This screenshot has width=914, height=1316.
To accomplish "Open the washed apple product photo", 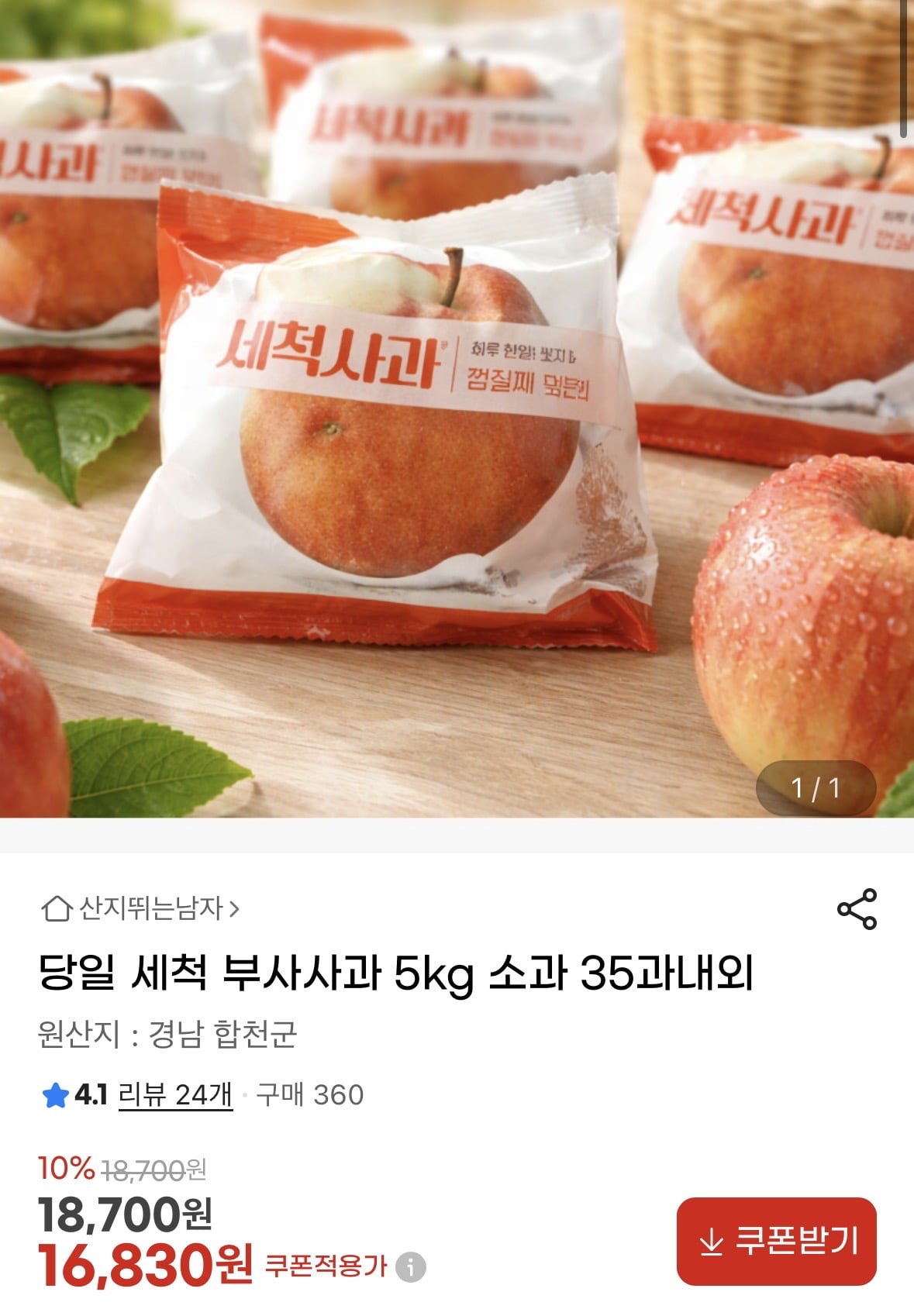I will point(457,408).
